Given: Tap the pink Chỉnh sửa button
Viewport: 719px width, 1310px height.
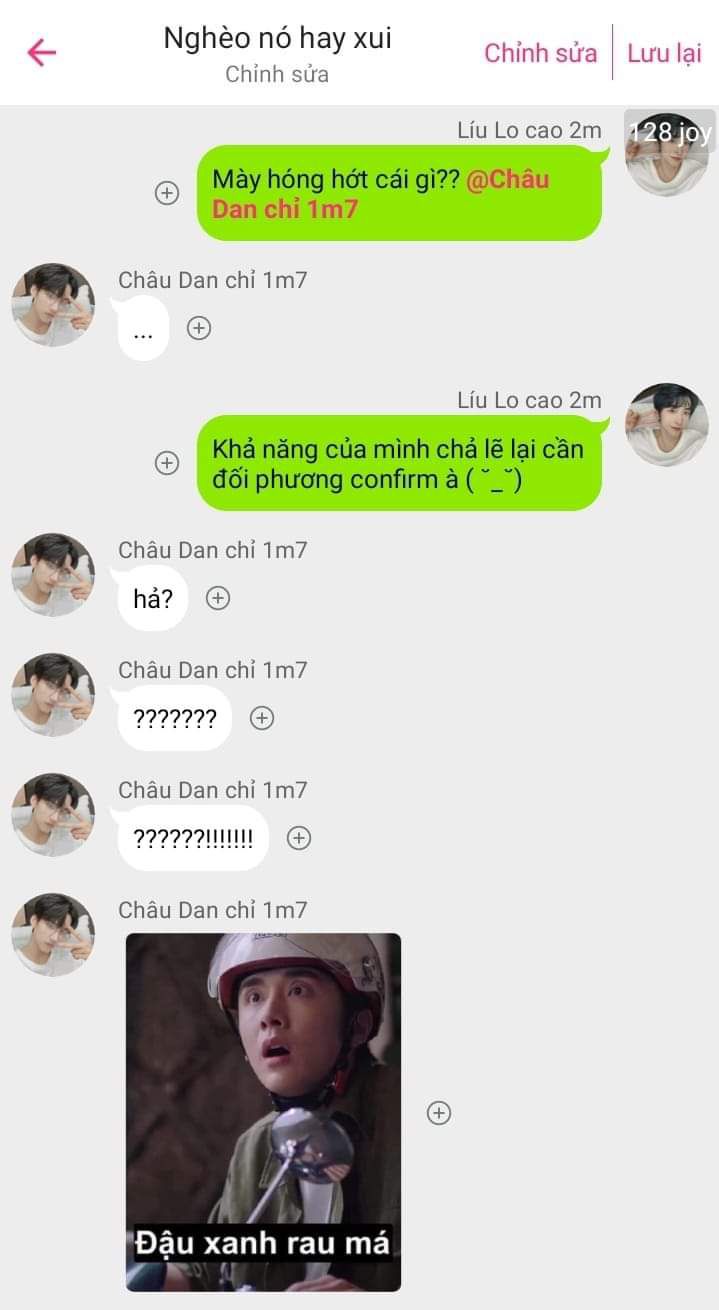Looking at the screenshot, I should [540, 53].
